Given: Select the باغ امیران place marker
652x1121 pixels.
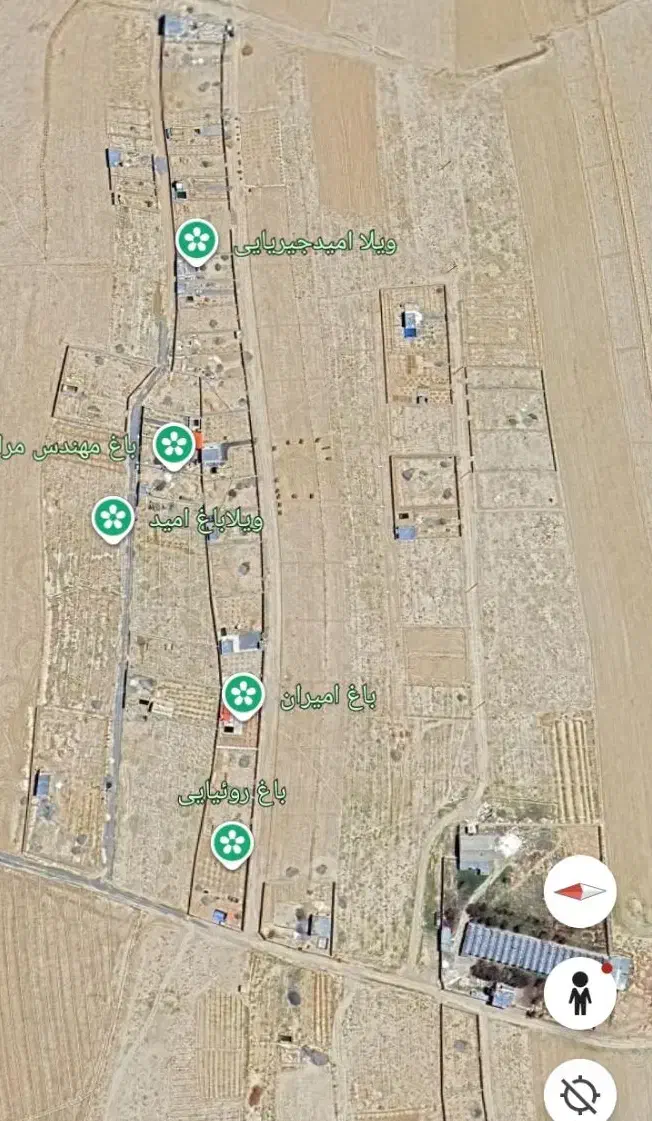Looking at the screenshot, I should 243,693.
